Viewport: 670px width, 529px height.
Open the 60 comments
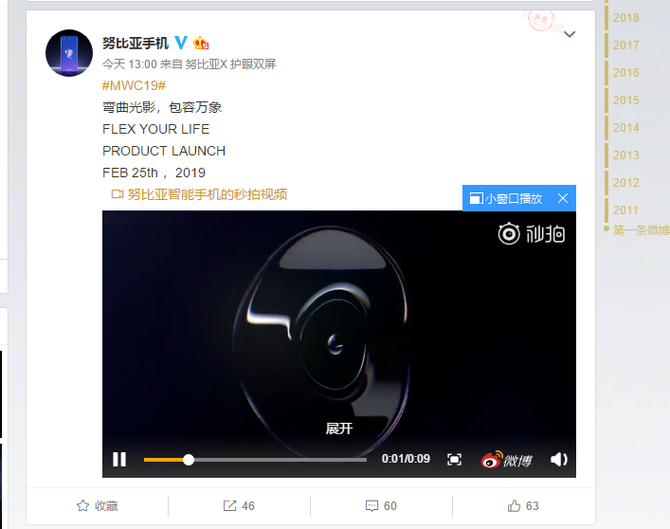pyautogui.click(x=381, y=505)
